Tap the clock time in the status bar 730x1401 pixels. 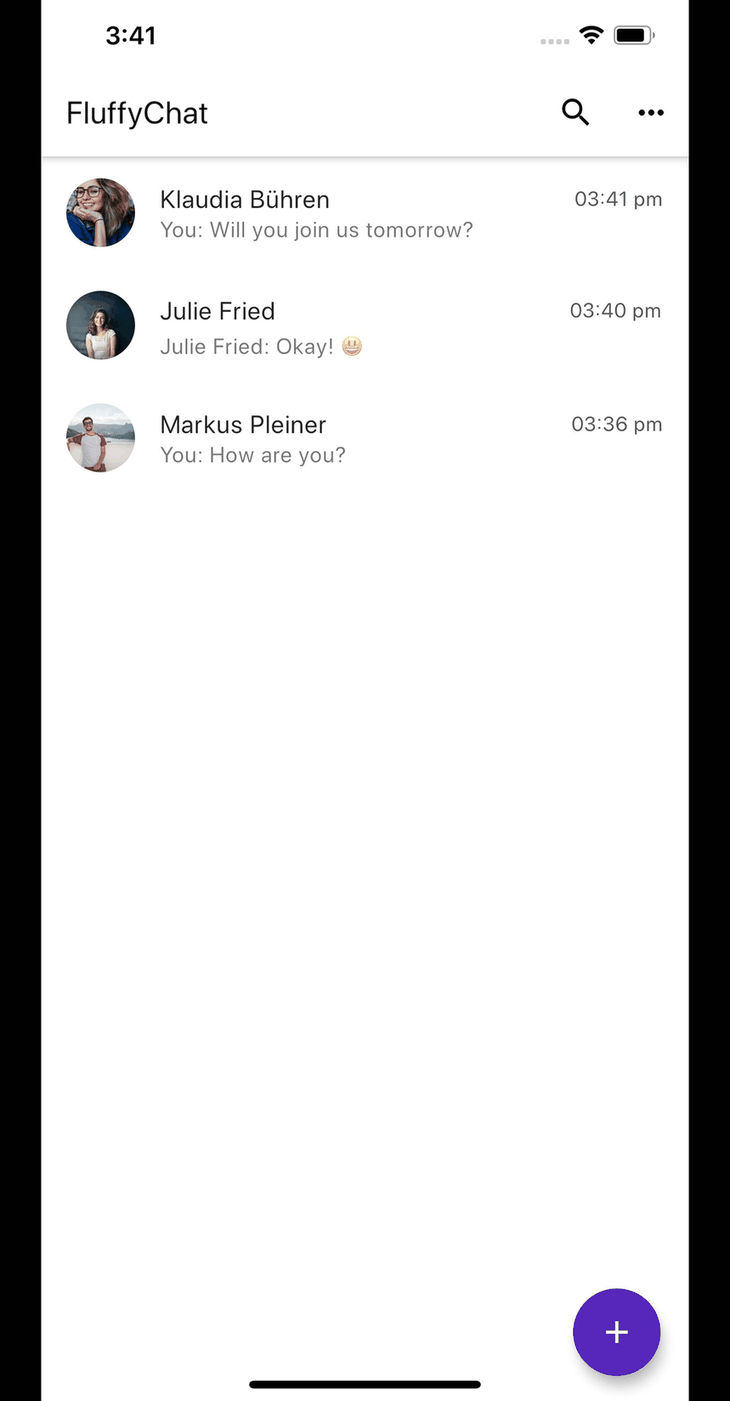point(131,35)
